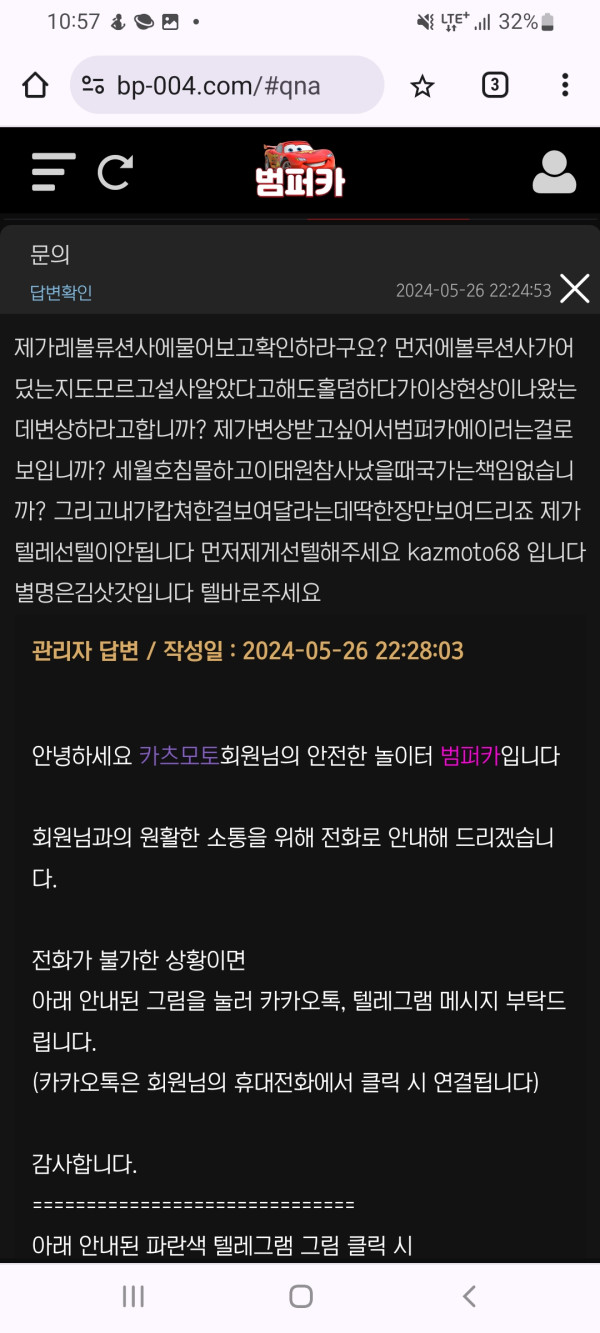Go to the browser home page
The image size is (600, 1333).
[35, 85]
